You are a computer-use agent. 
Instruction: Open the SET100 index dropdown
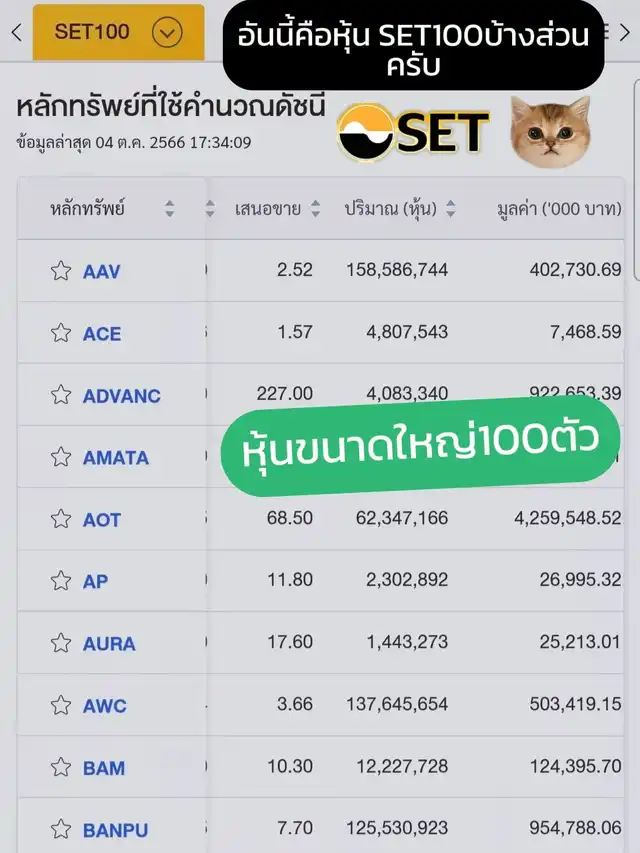[x=119, y=32]
